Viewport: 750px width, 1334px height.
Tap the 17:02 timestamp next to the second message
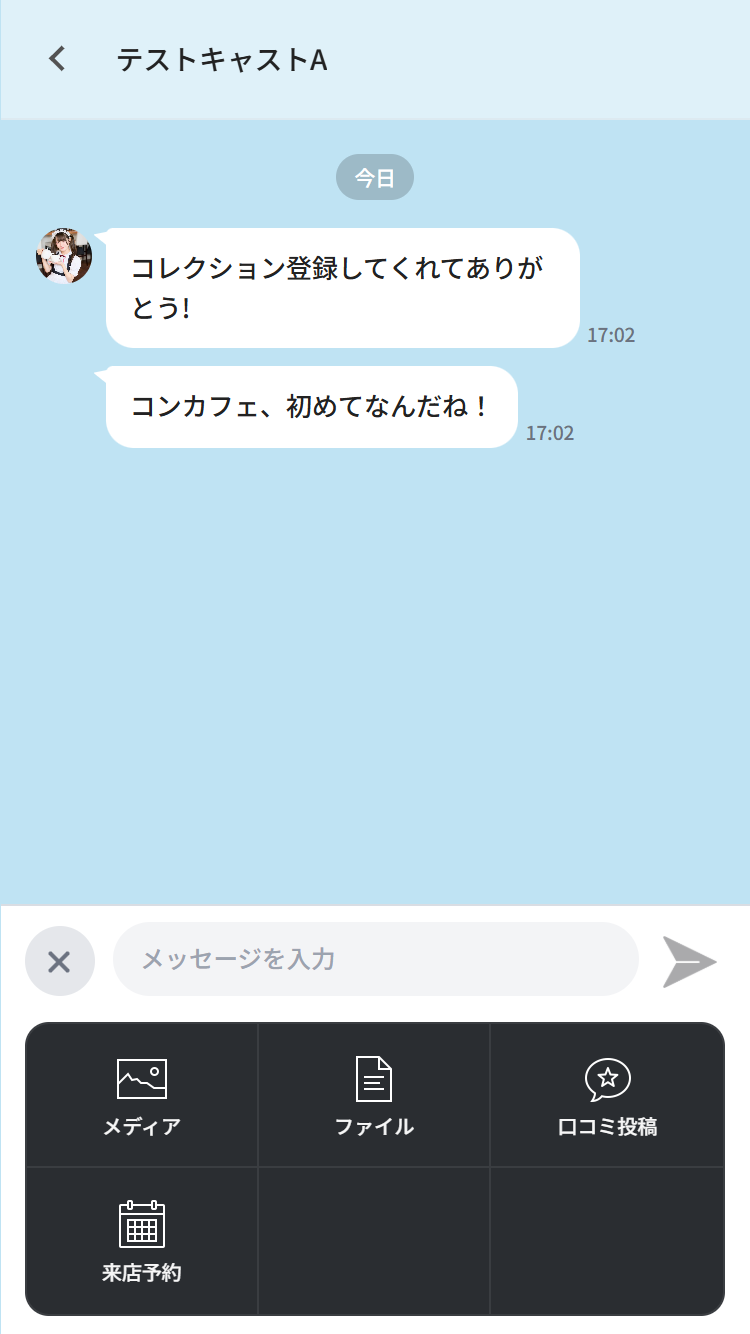point(550,433)
